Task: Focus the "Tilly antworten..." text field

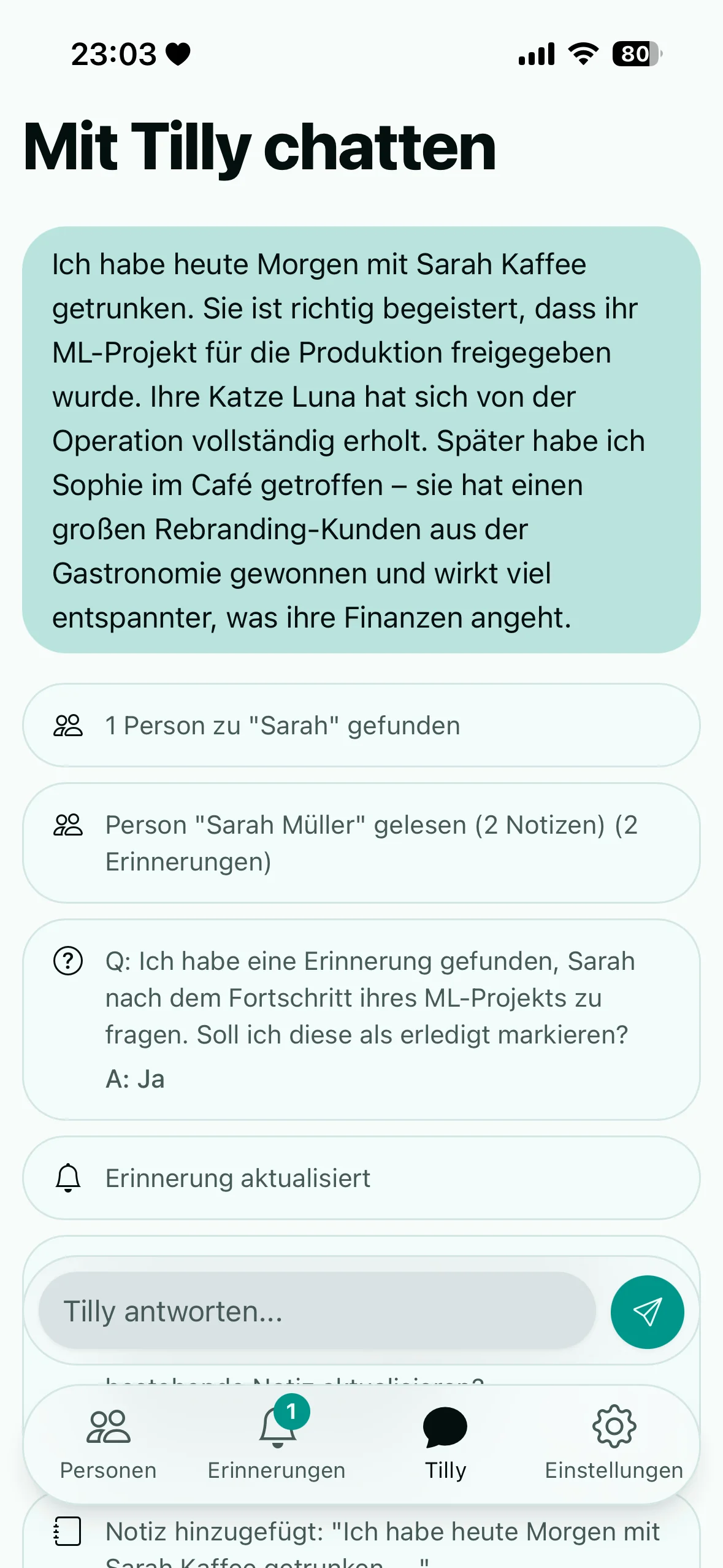Action: pos(317,1312)
